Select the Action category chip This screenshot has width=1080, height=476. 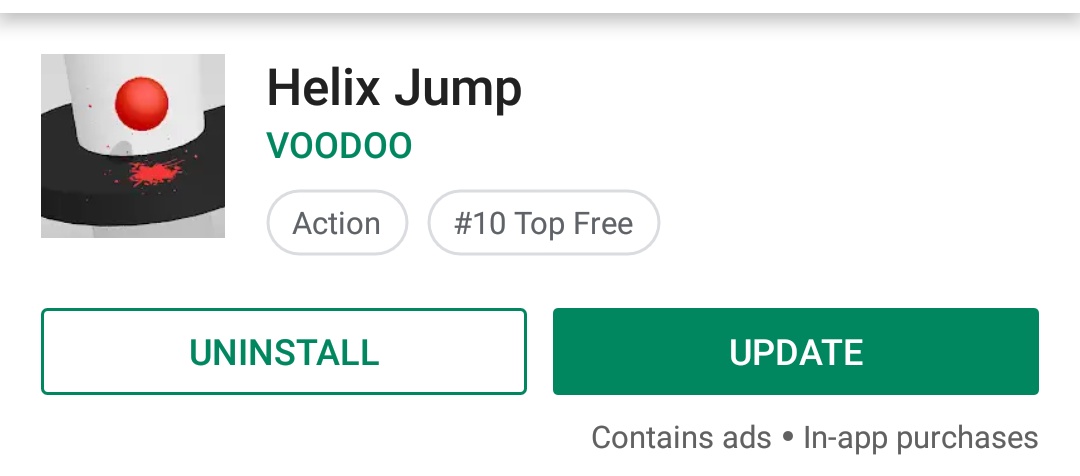pyautogui.click(x=337, y=223)
